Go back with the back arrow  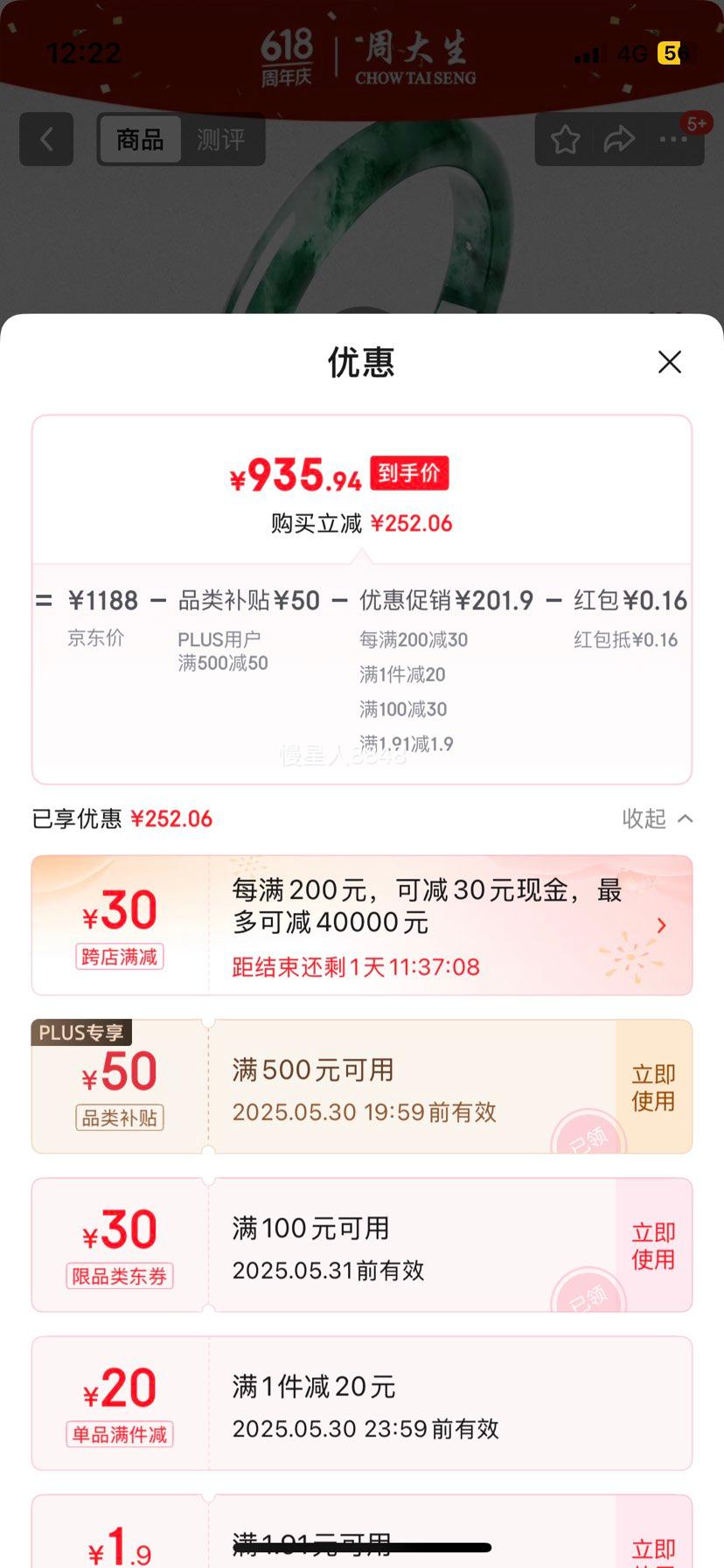[x=46, y=139]
